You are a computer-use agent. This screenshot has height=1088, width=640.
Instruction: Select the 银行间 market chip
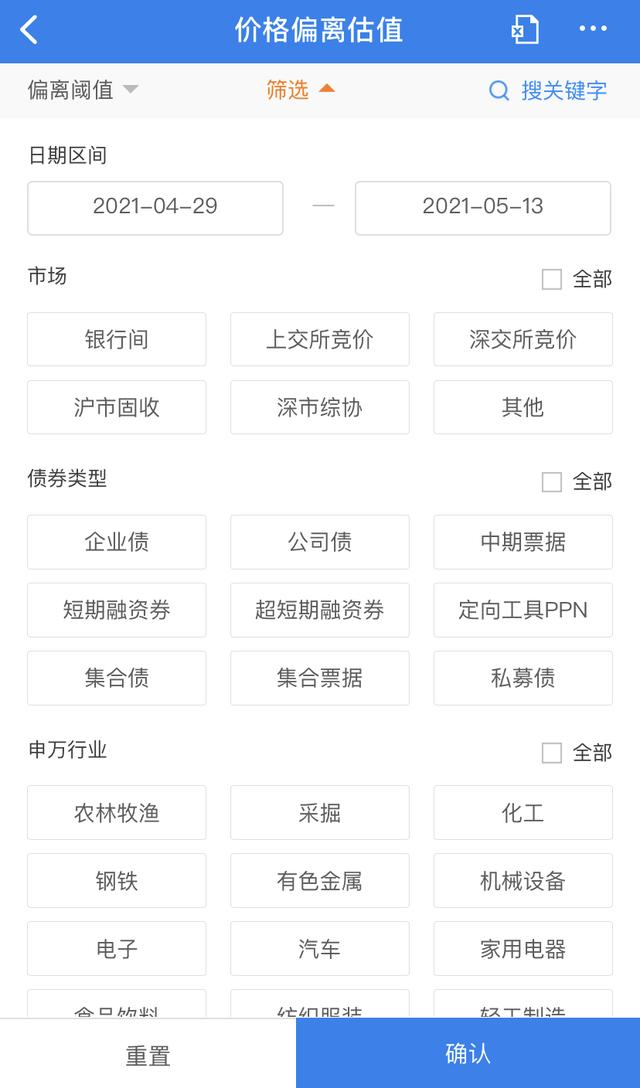(x=117, y=339)
